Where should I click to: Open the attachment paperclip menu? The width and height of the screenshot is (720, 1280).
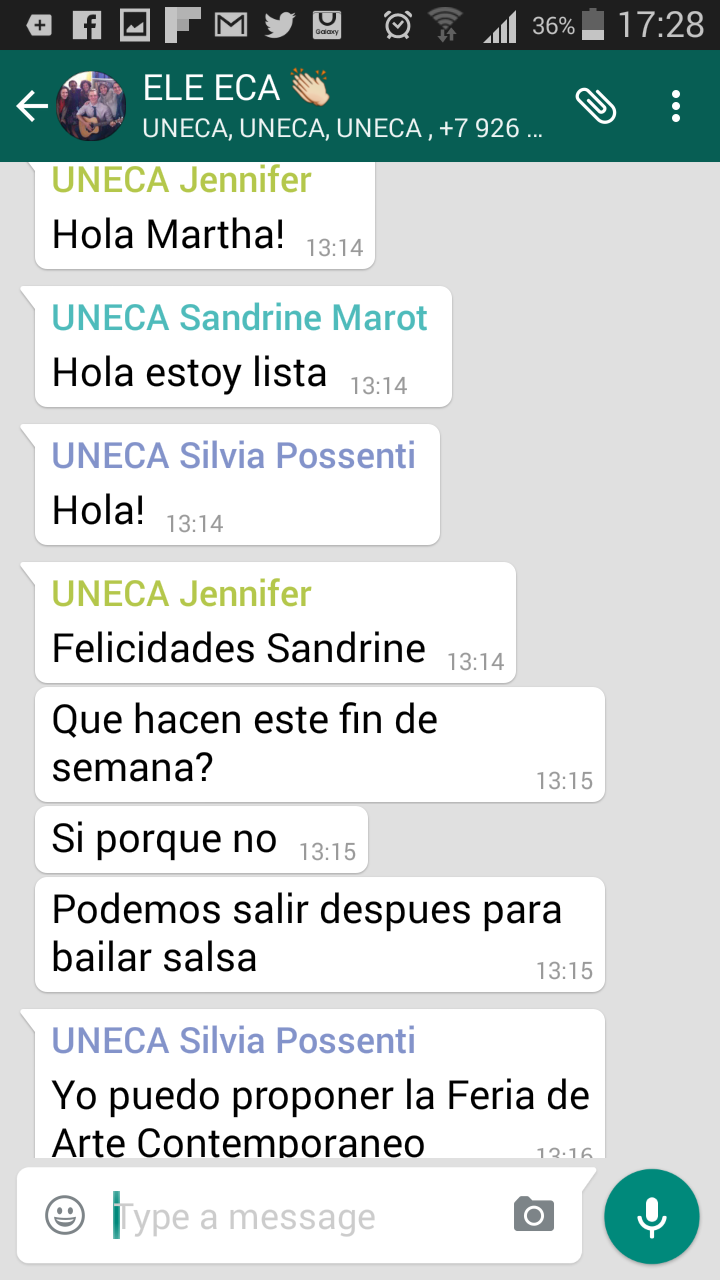tap(596, 106)
